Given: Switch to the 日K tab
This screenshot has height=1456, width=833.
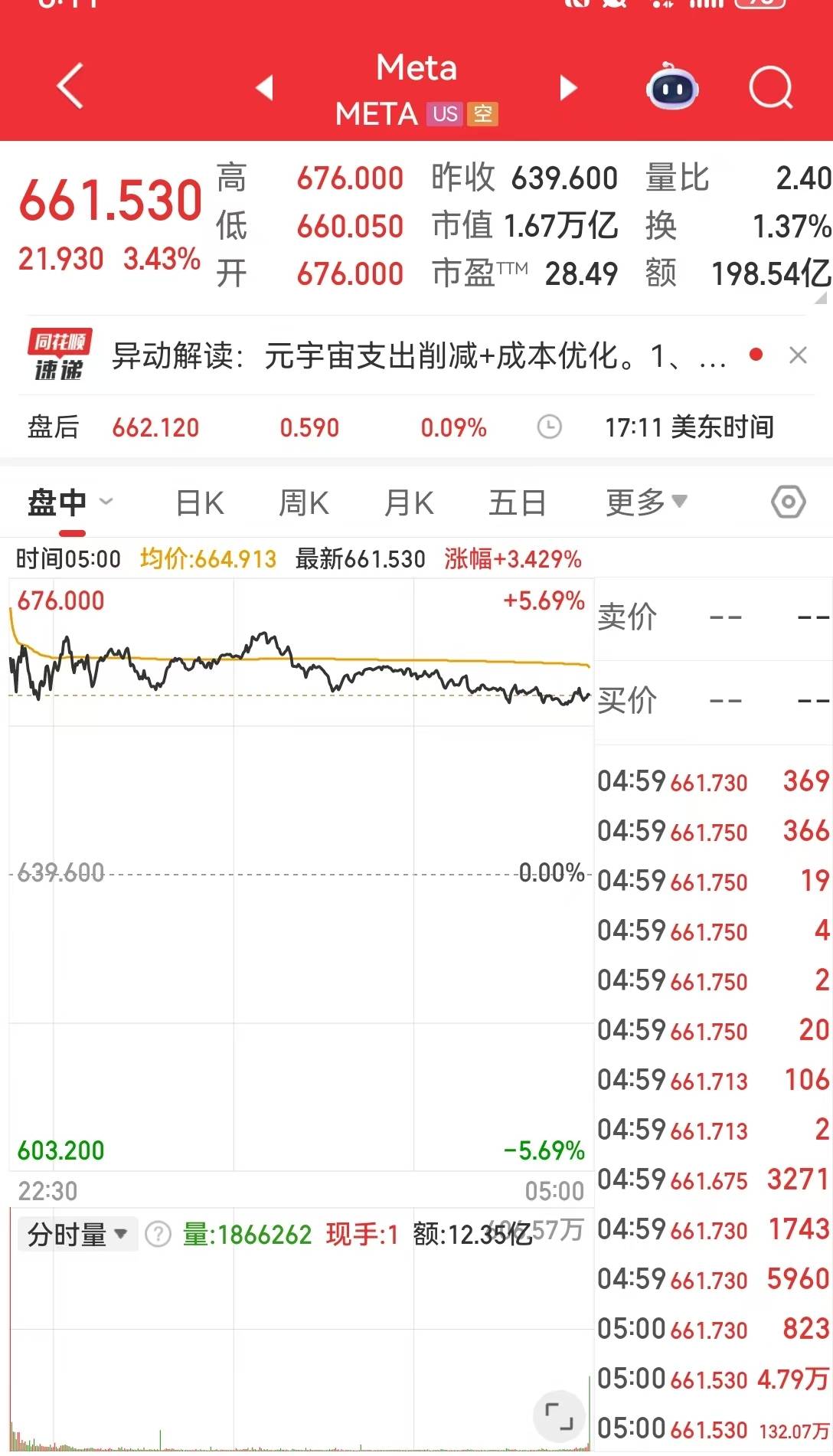Looking at the screenshot, I should pos(199,503).
